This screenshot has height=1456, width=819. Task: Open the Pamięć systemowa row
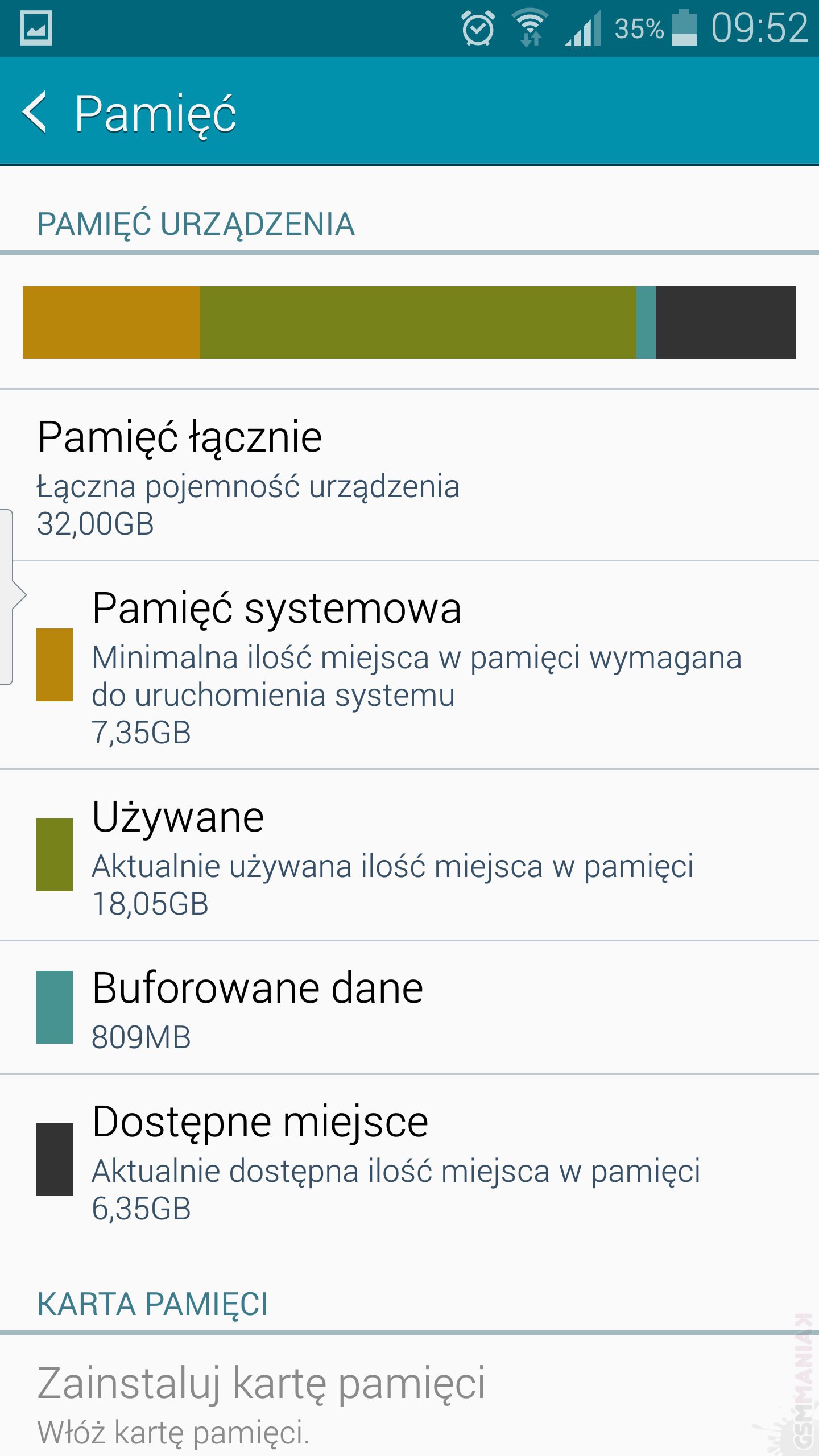(x=409, y=665)
